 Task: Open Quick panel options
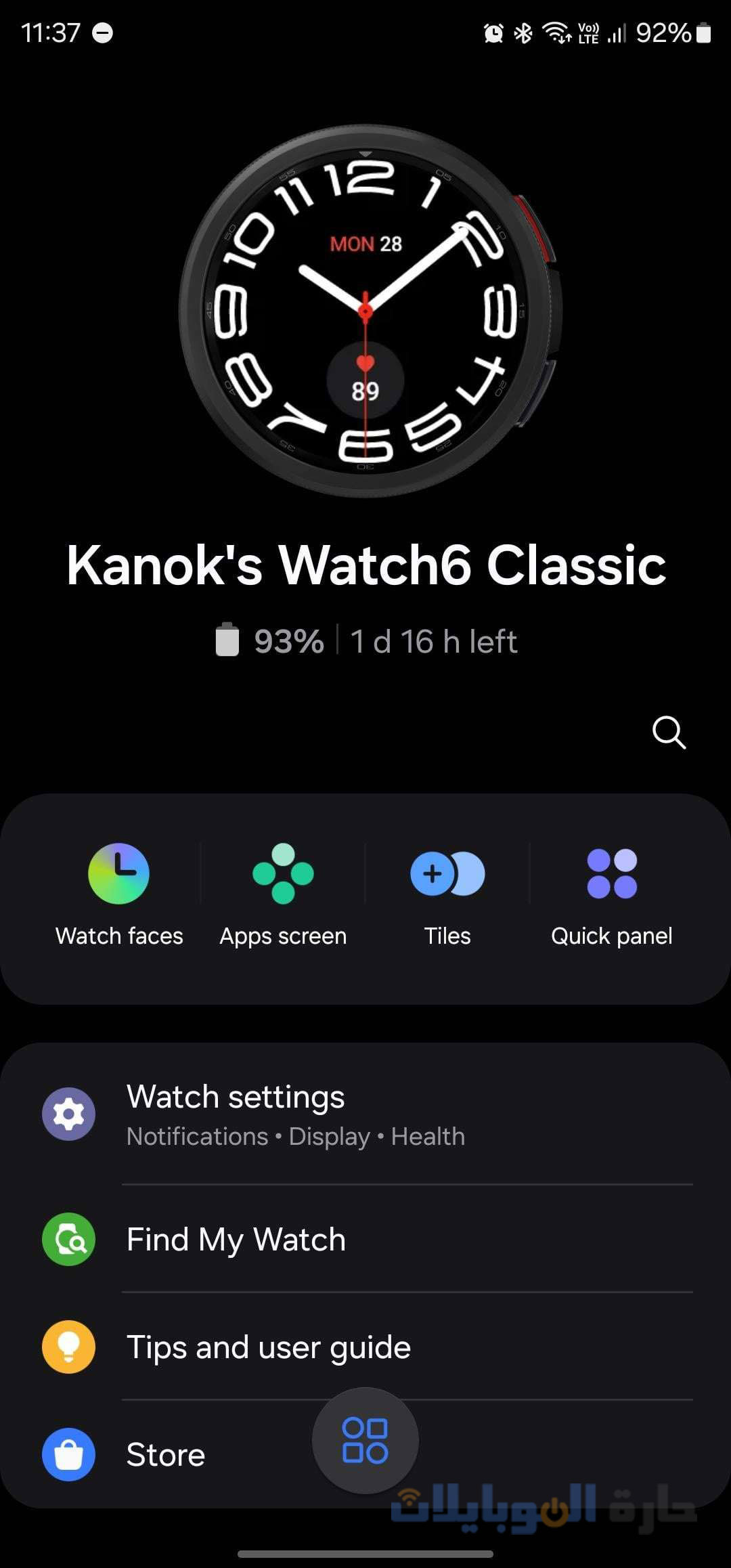[611, 894]
